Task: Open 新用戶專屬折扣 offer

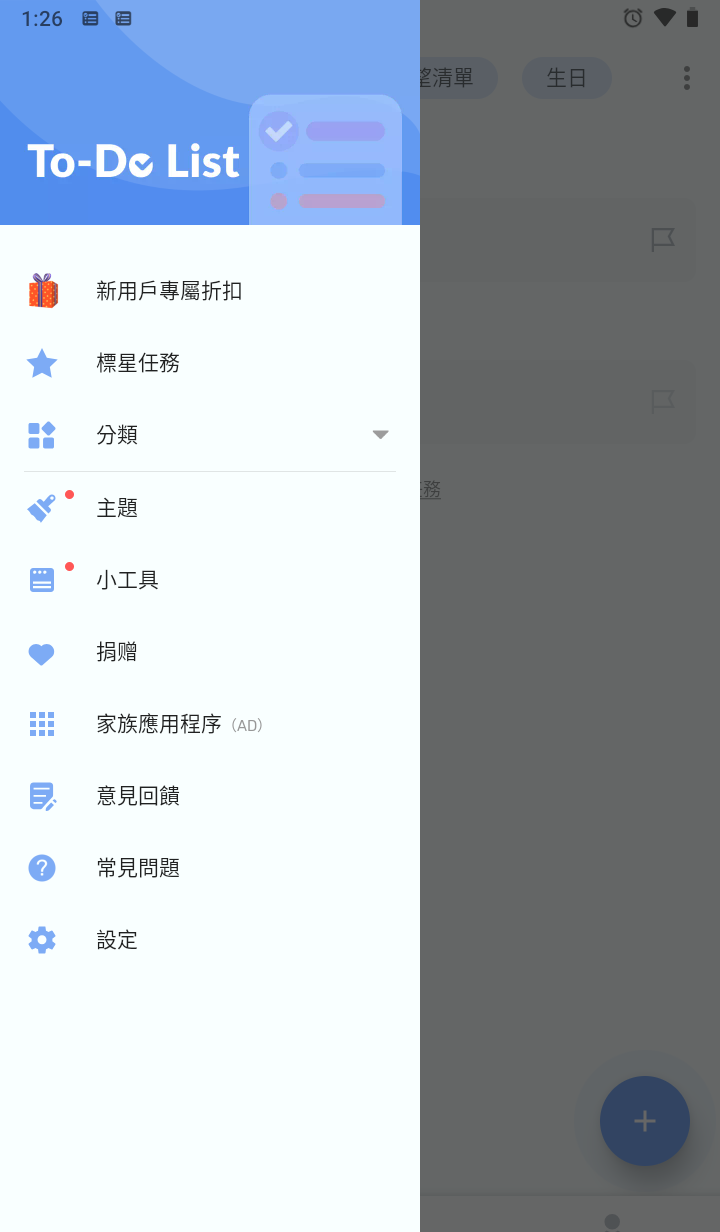Action: click(x=168, y=291)
